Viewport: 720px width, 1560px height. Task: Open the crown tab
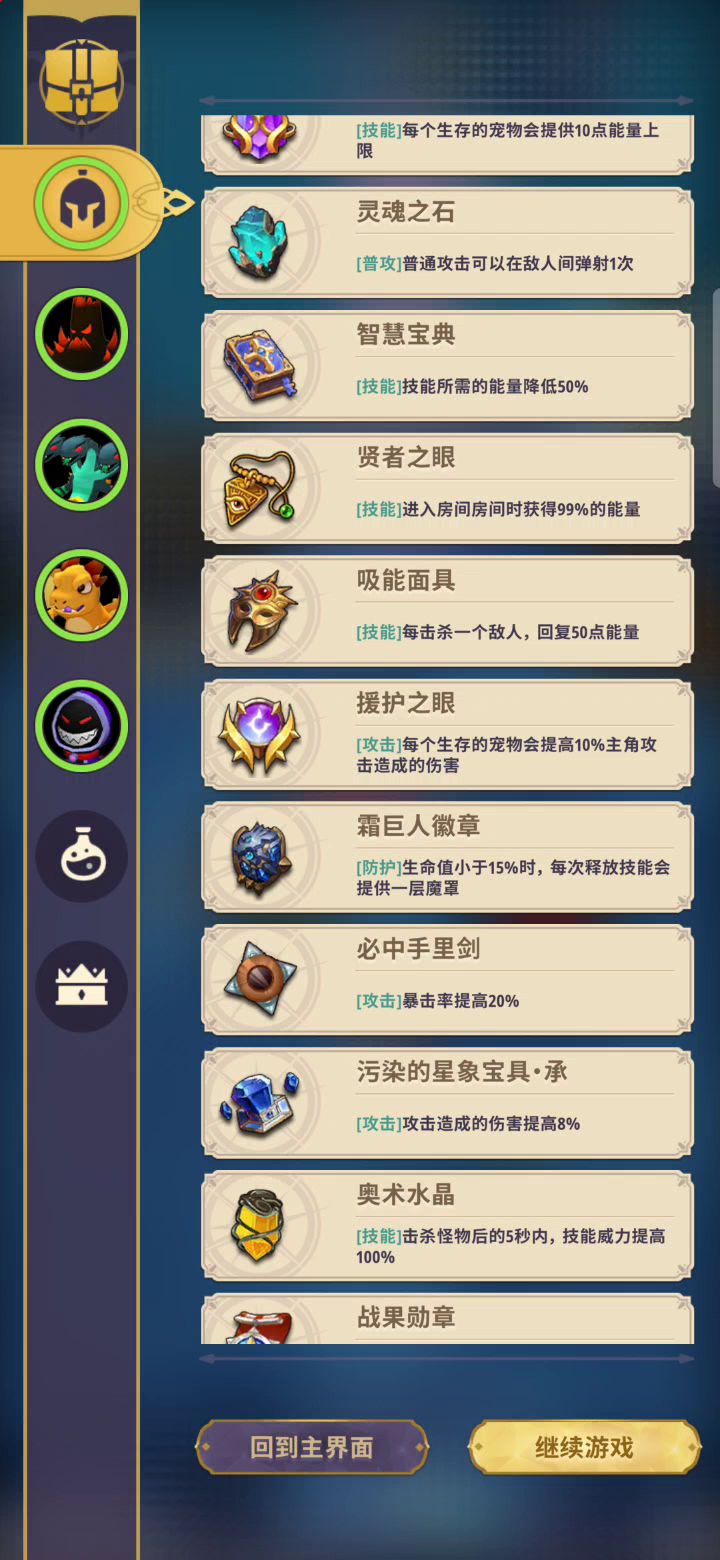tap(82, 987)
